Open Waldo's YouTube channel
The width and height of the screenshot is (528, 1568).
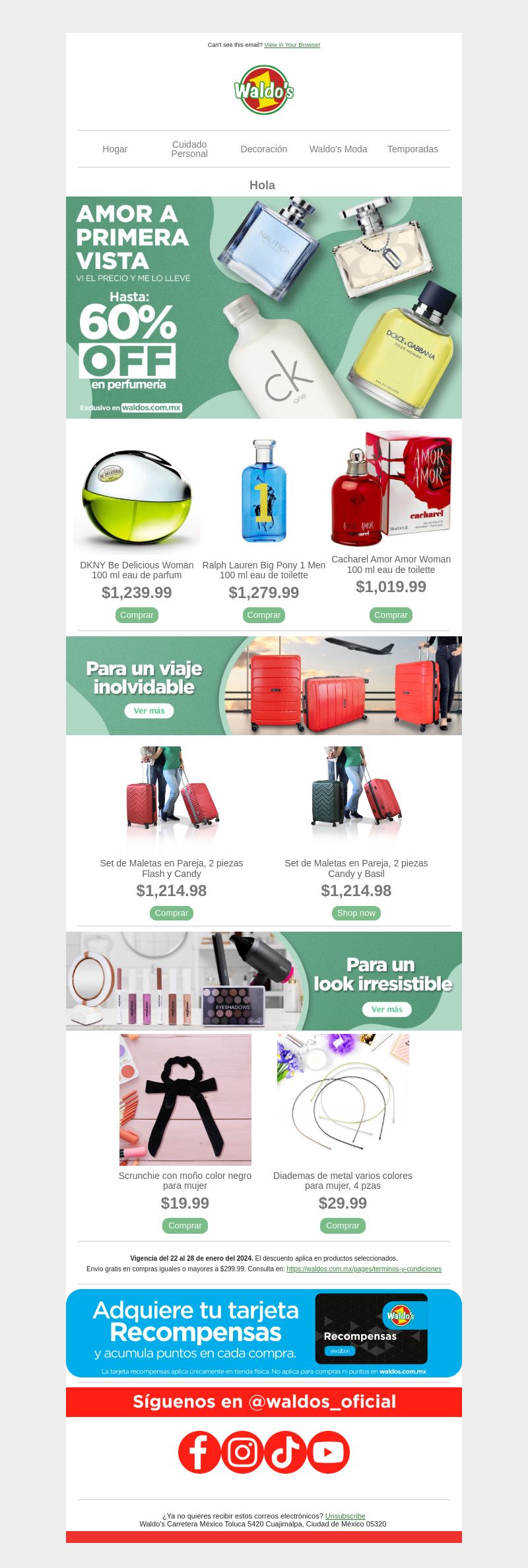coord(328,1452)
